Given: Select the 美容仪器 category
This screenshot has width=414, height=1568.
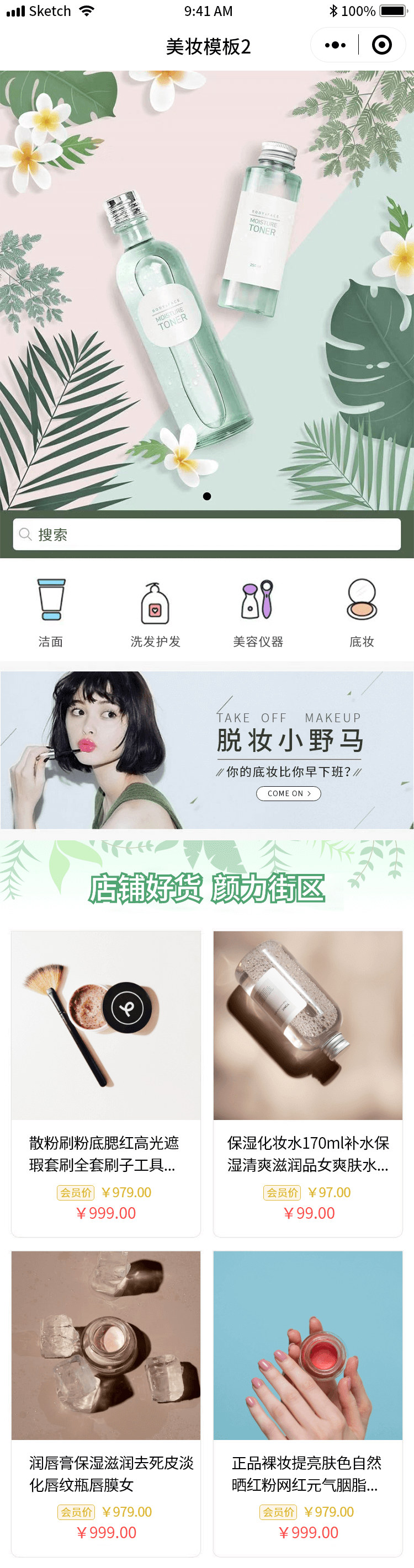Looking at the screenshot, I should 258,612.
